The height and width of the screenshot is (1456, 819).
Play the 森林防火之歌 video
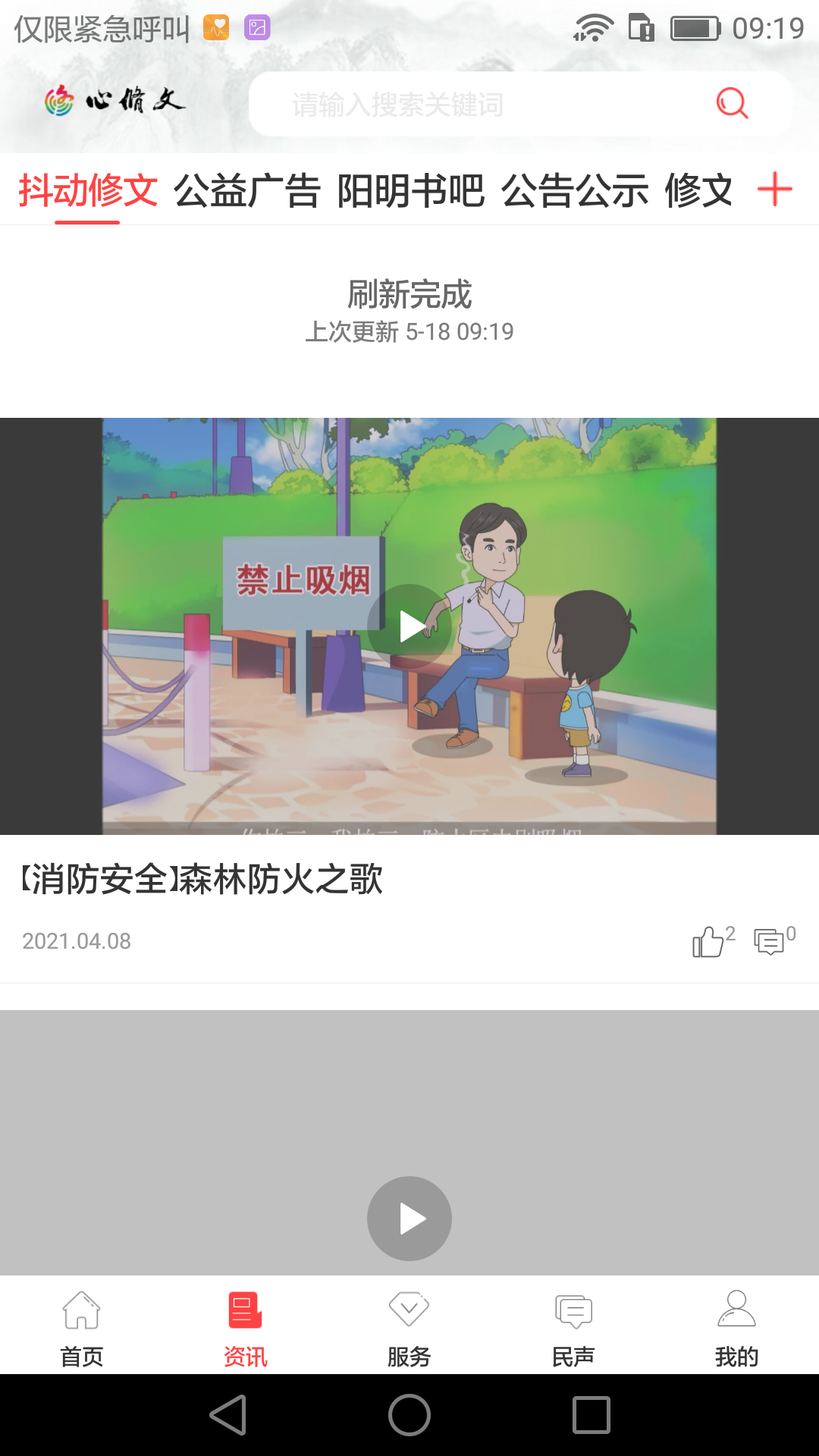pyautogui.click(x=409, y=626)
